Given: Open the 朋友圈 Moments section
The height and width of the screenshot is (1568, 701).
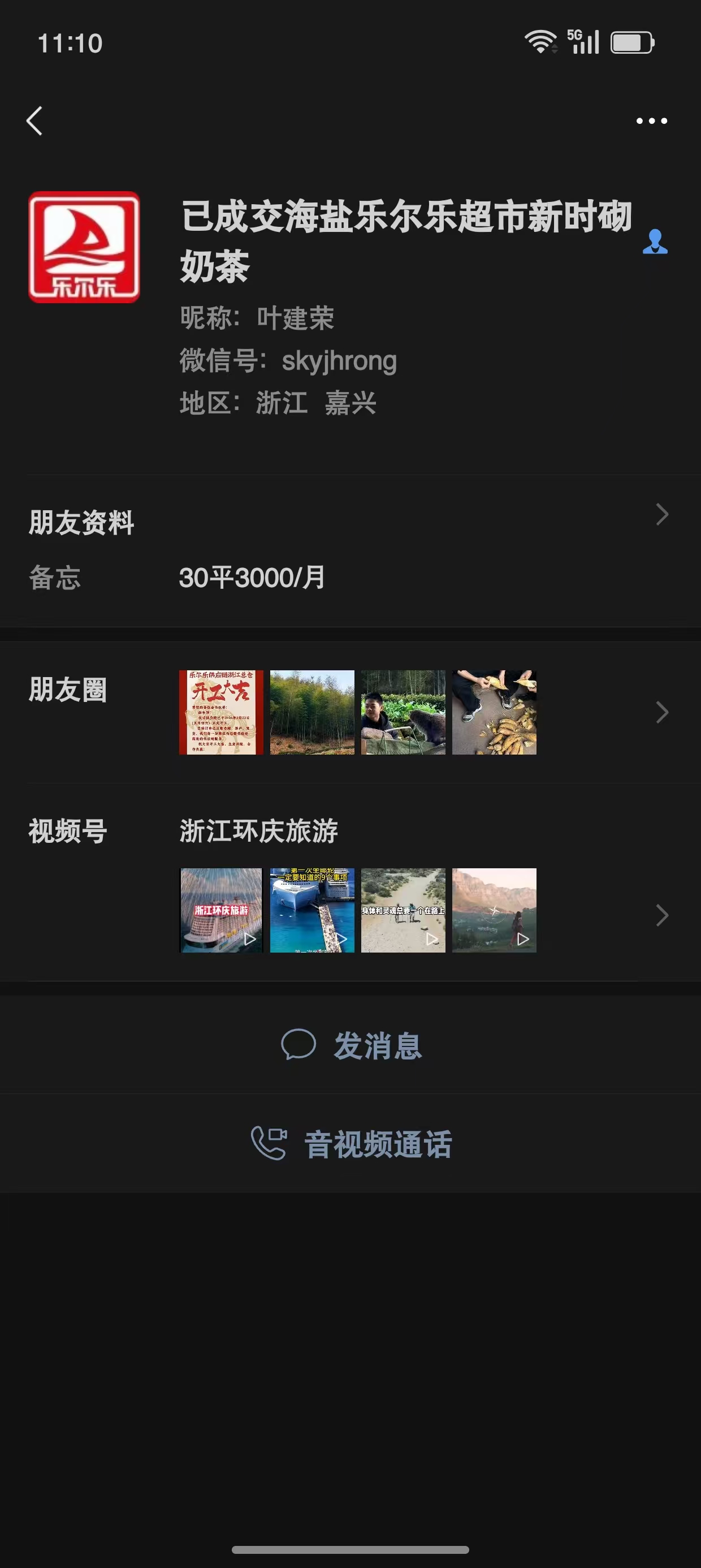Looking at the screenshot, I should [x=69, y=688].
